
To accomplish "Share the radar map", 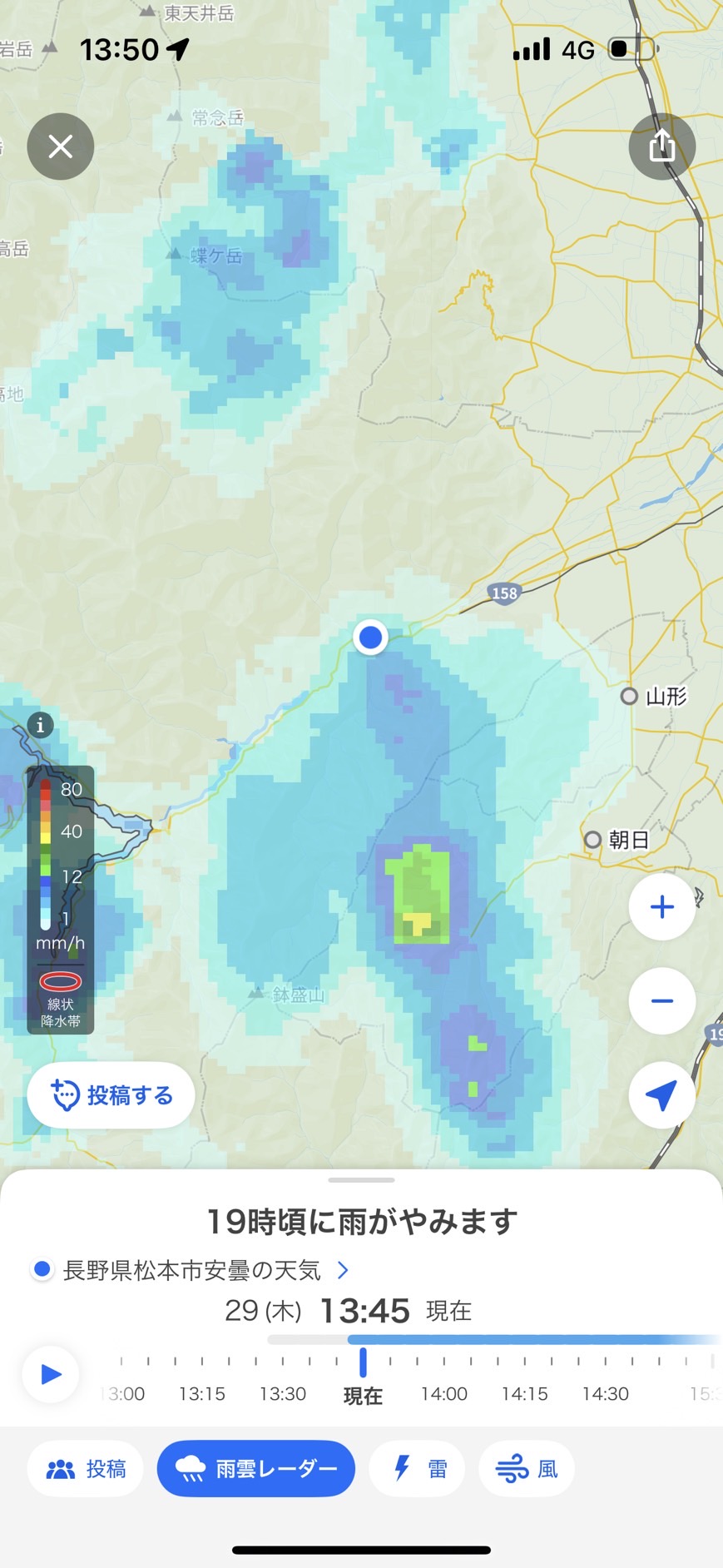I will click(x=661, y=146).
